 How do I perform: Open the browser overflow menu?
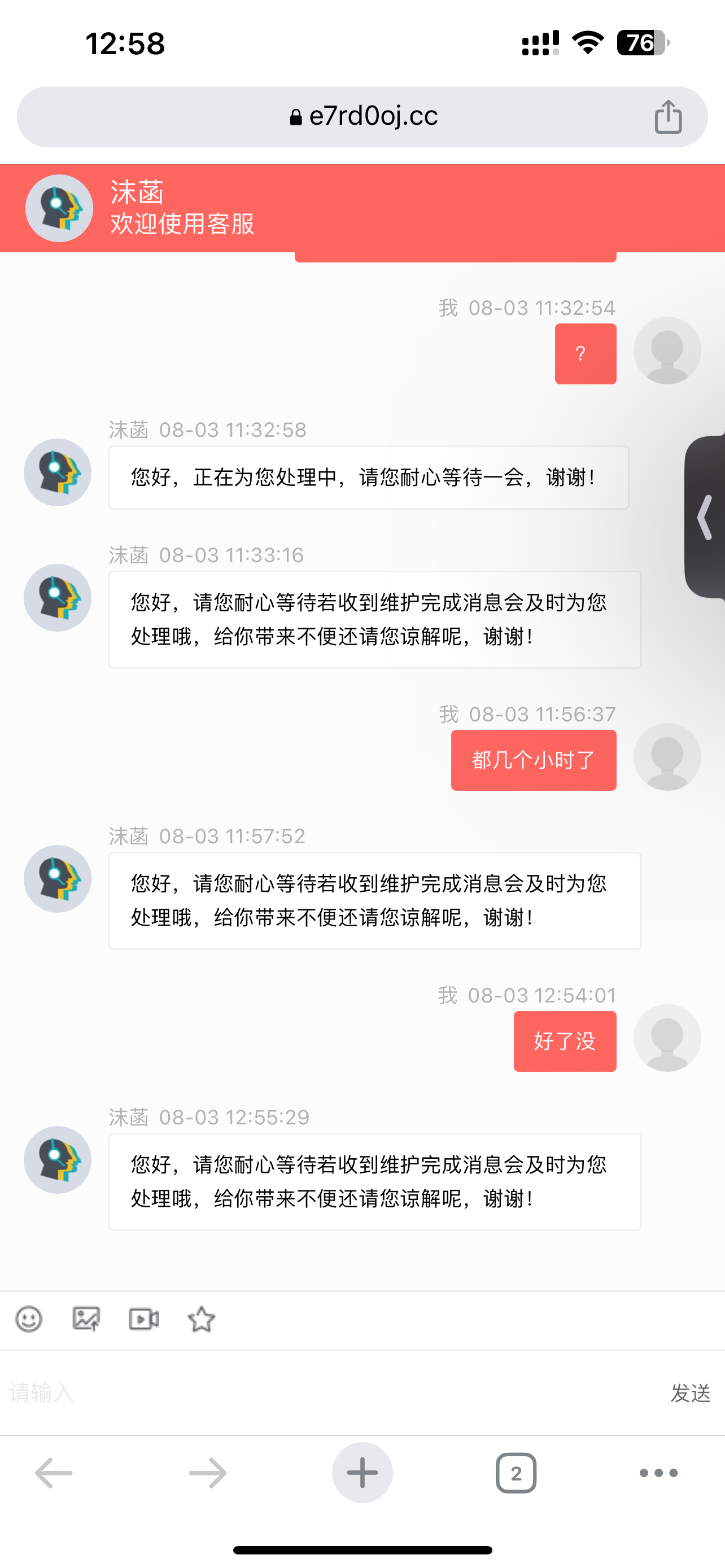click(658, 1473)
